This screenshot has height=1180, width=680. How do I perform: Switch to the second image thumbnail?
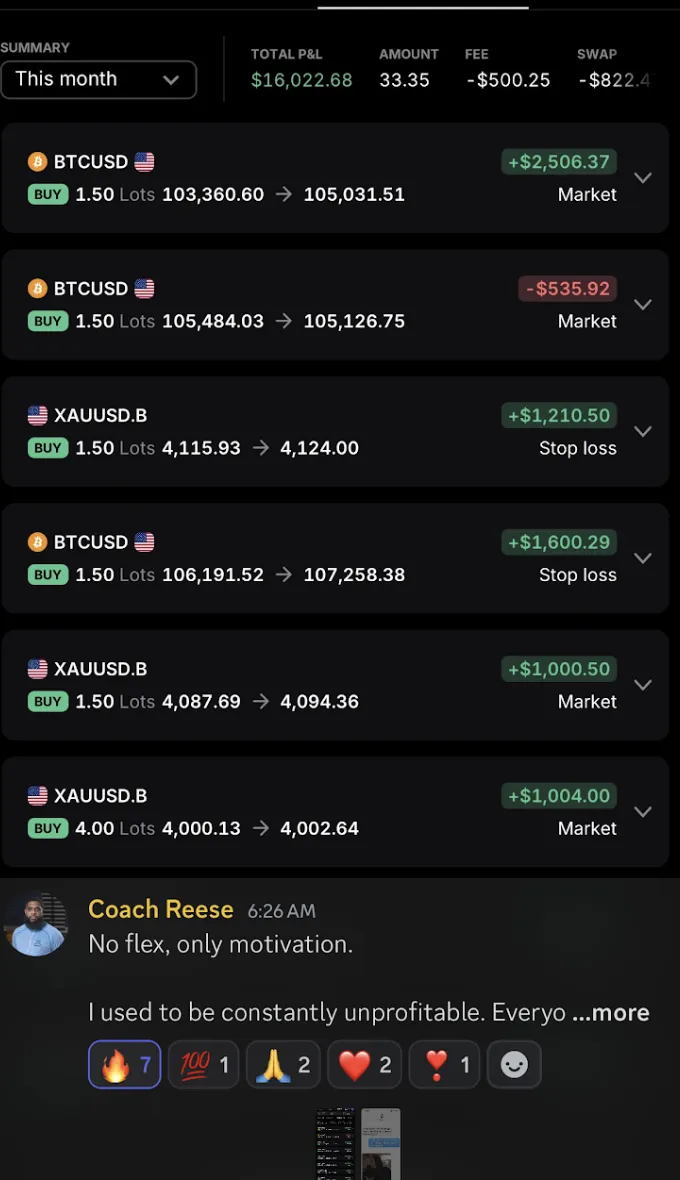click(x=380, y=1143)
